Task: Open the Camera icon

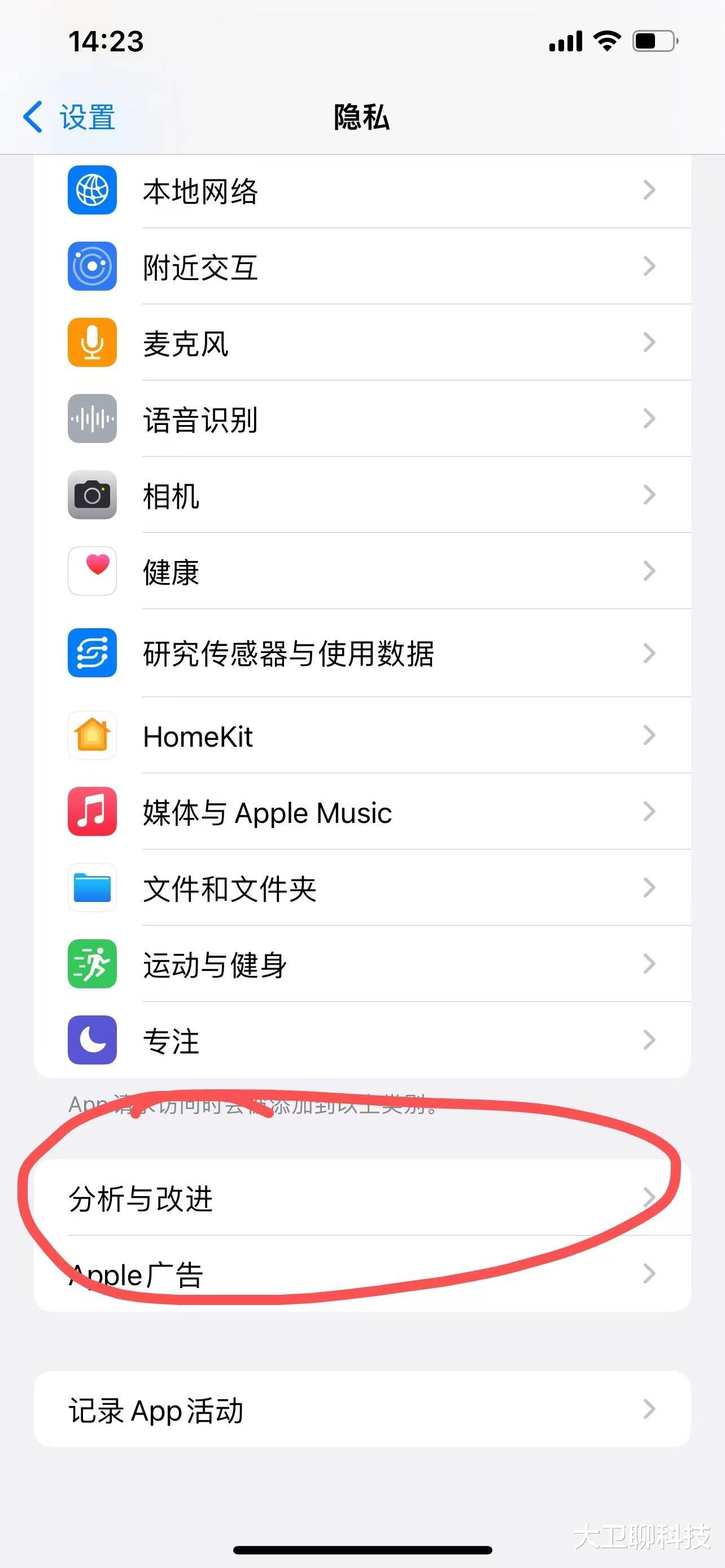Action: pyautogui.click(x=92, y=495)
